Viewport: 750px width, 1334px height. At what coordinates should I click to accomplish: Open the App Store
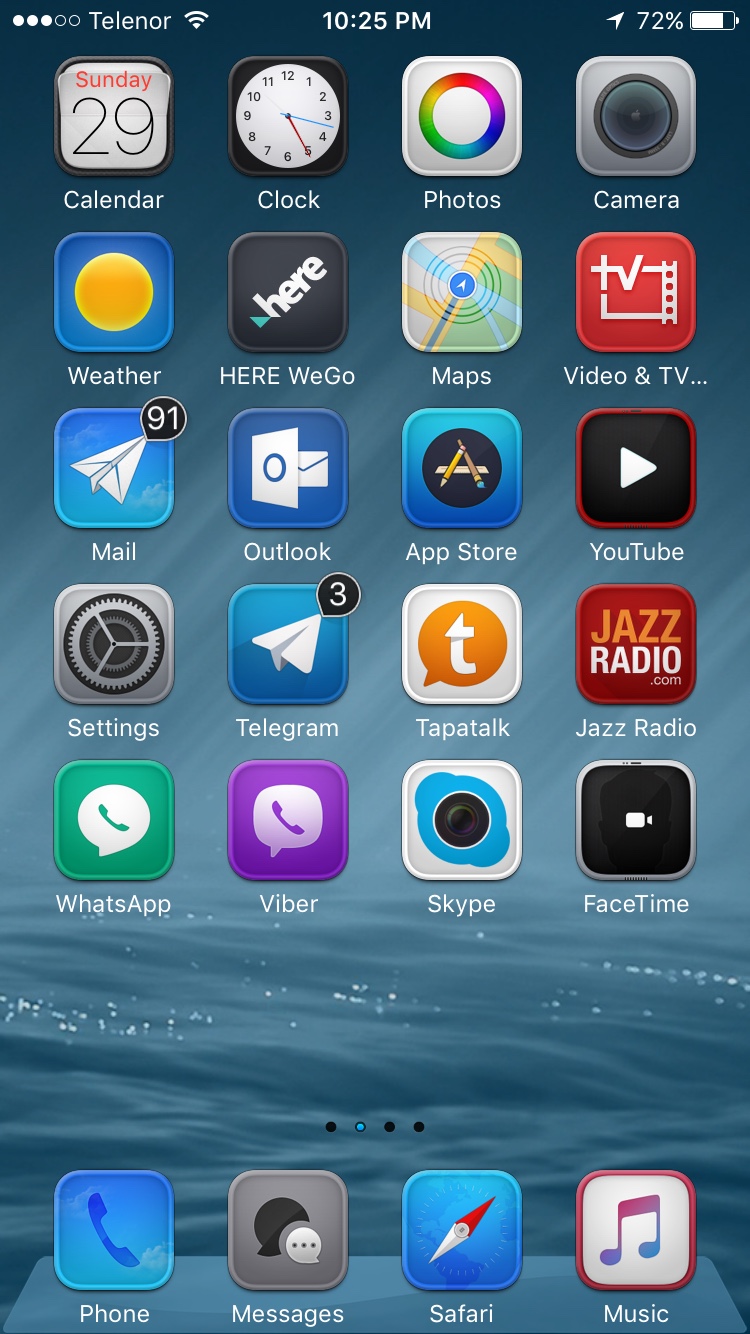click(462, 469)
